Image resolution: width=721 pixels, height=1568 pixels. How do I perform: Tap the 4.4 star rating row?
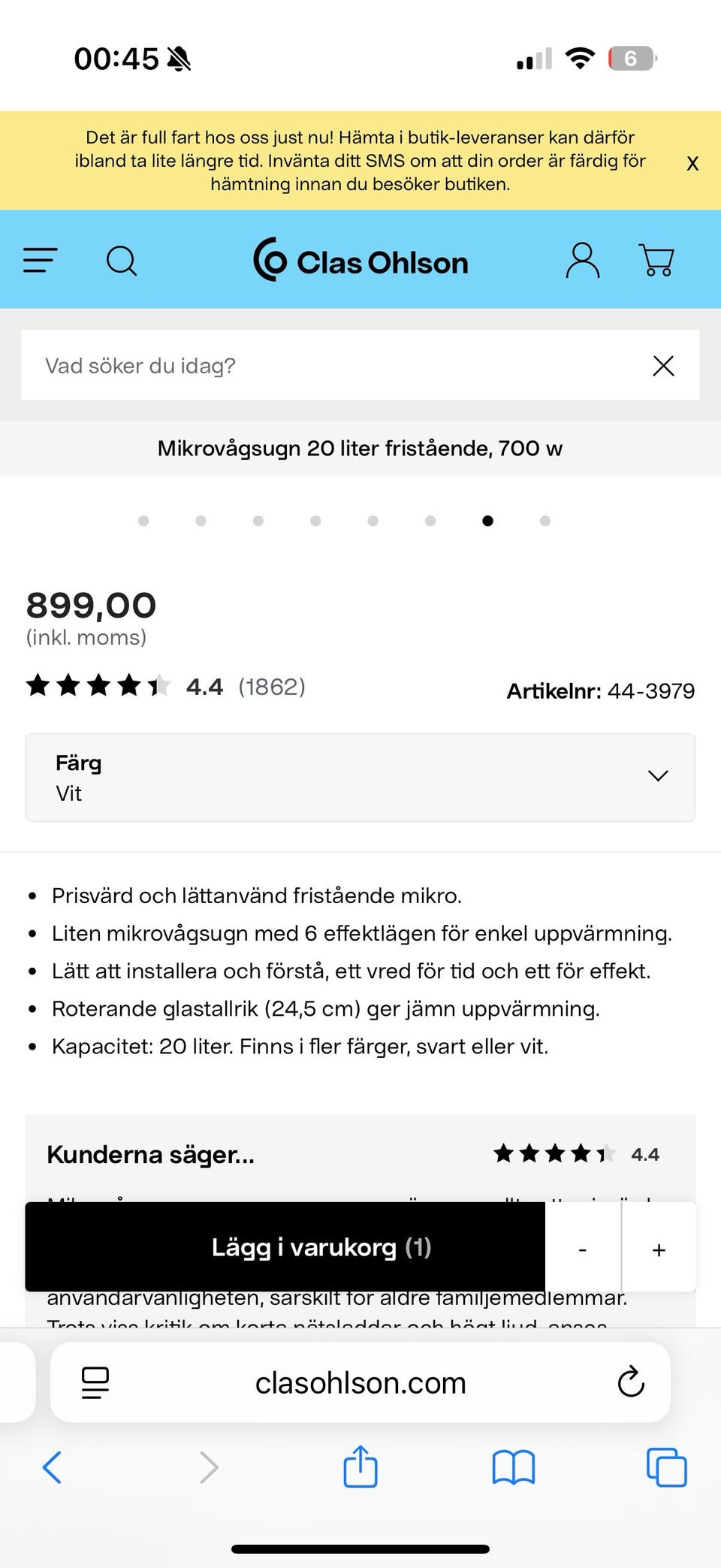tap(165, 685)
